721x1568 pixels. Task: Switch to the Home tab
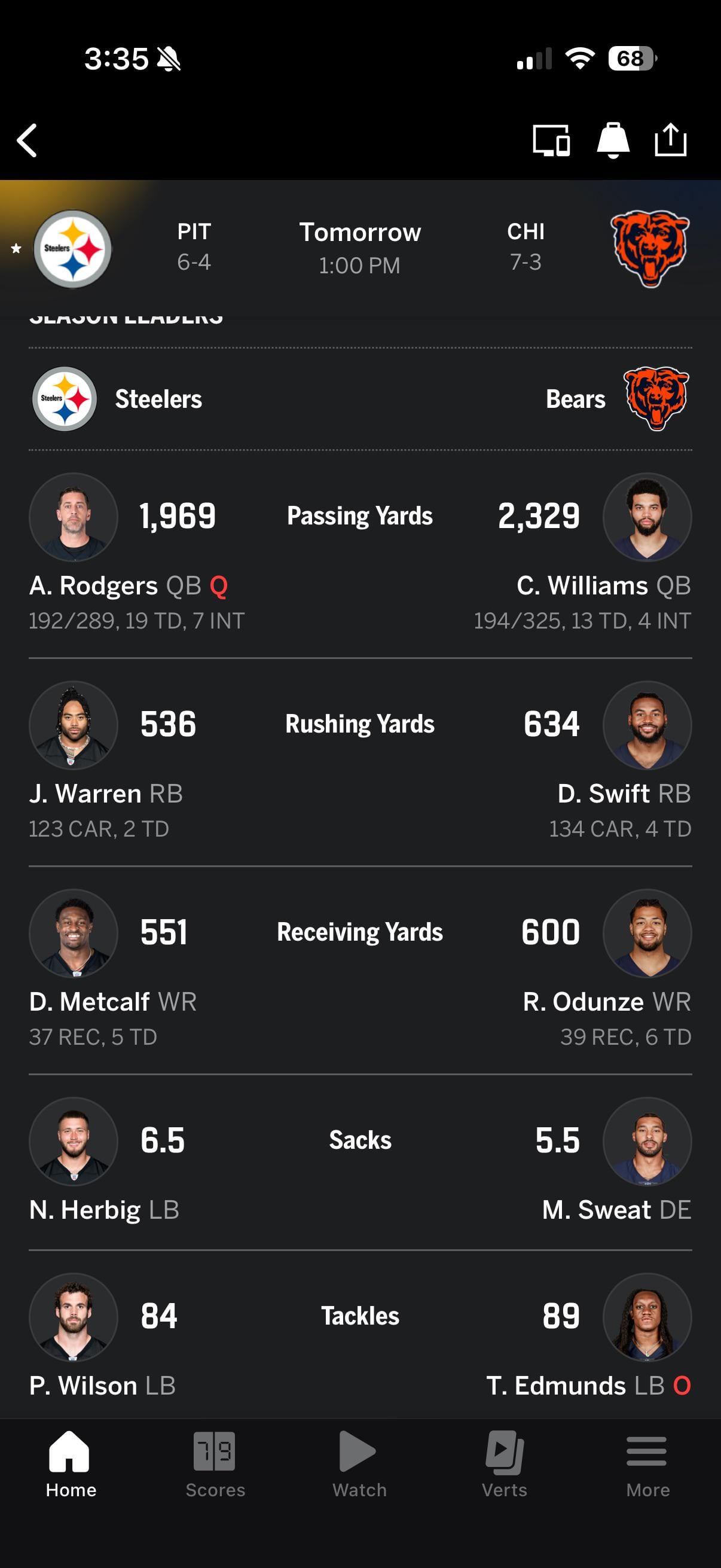point(71,1464)
